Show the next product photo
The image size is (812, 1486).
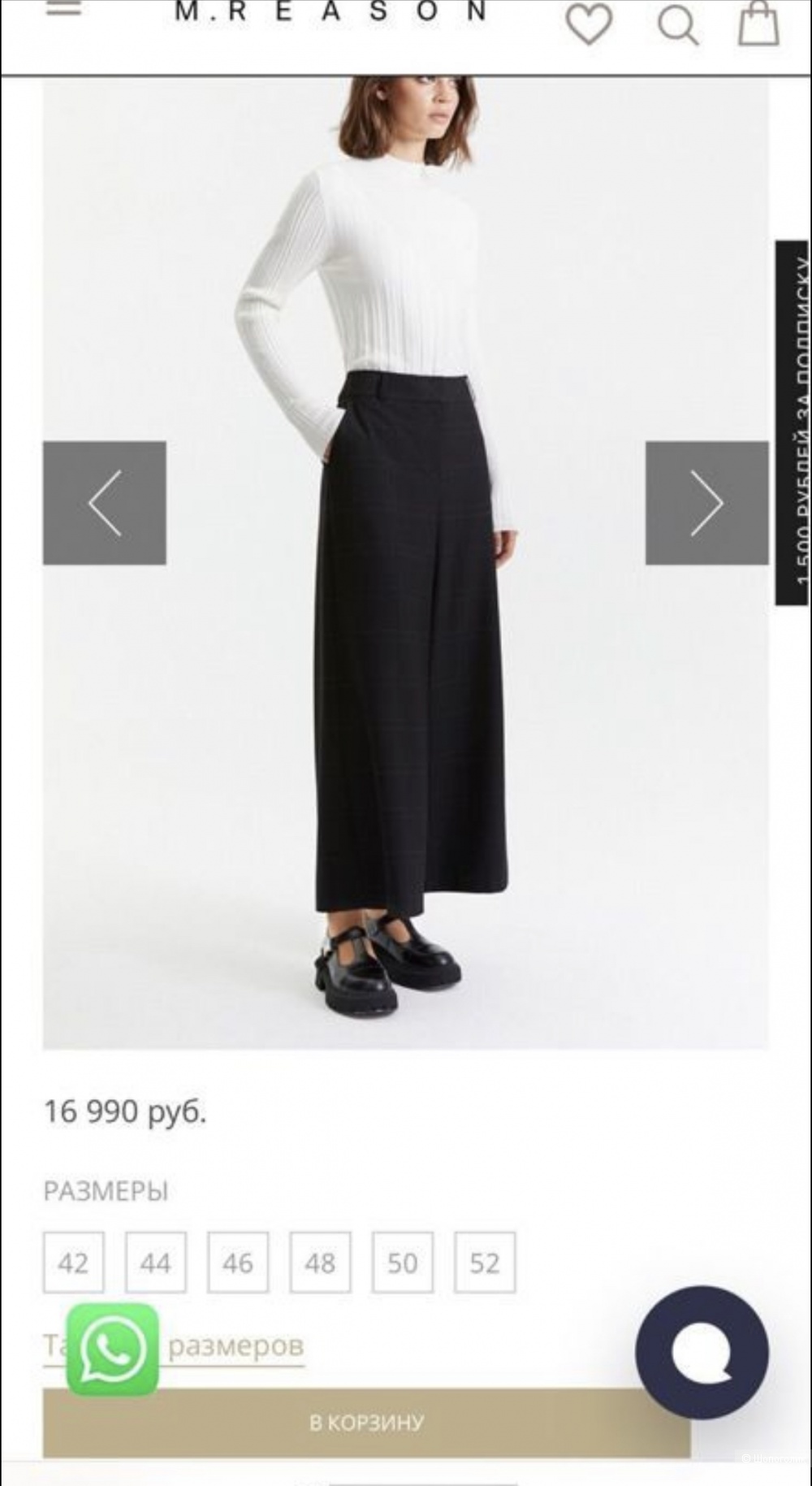706,503
